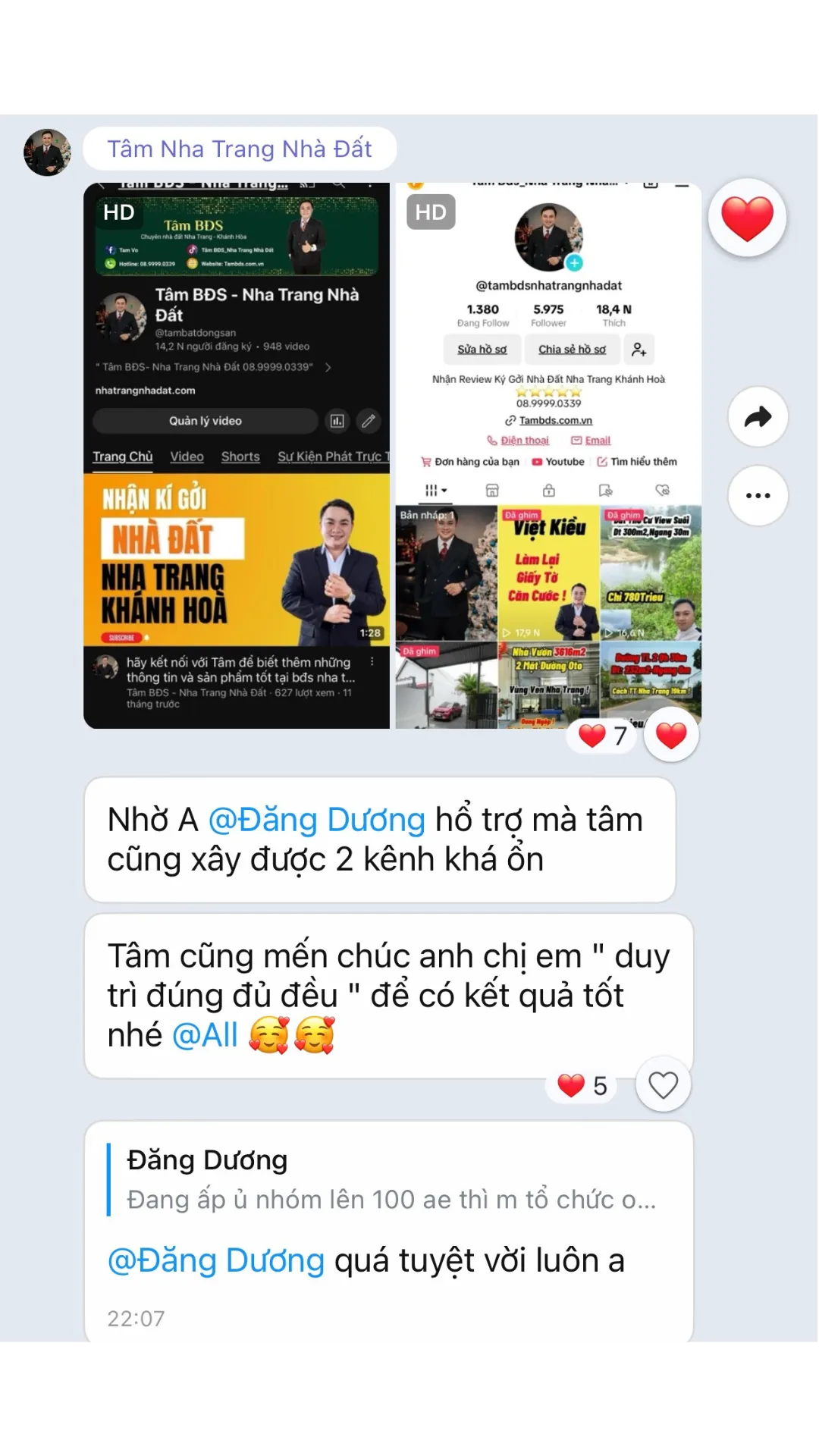819x1456 pixels.
Task: Open the TikTok profile screenshot image
Action: click(x=548, y=455)
